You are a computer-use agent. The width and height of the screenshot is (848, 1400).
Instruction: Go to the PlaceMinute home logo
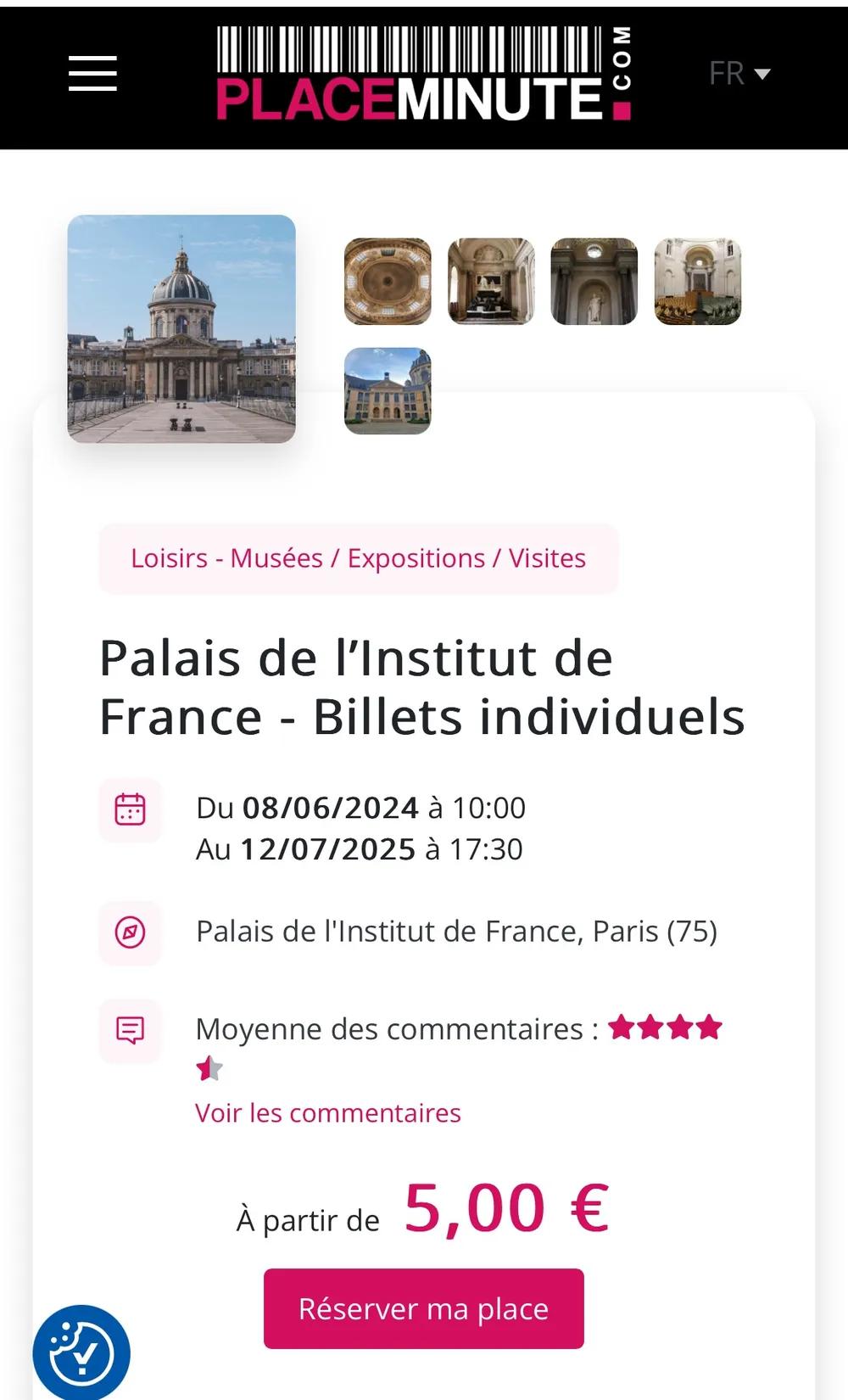point(423,74)
